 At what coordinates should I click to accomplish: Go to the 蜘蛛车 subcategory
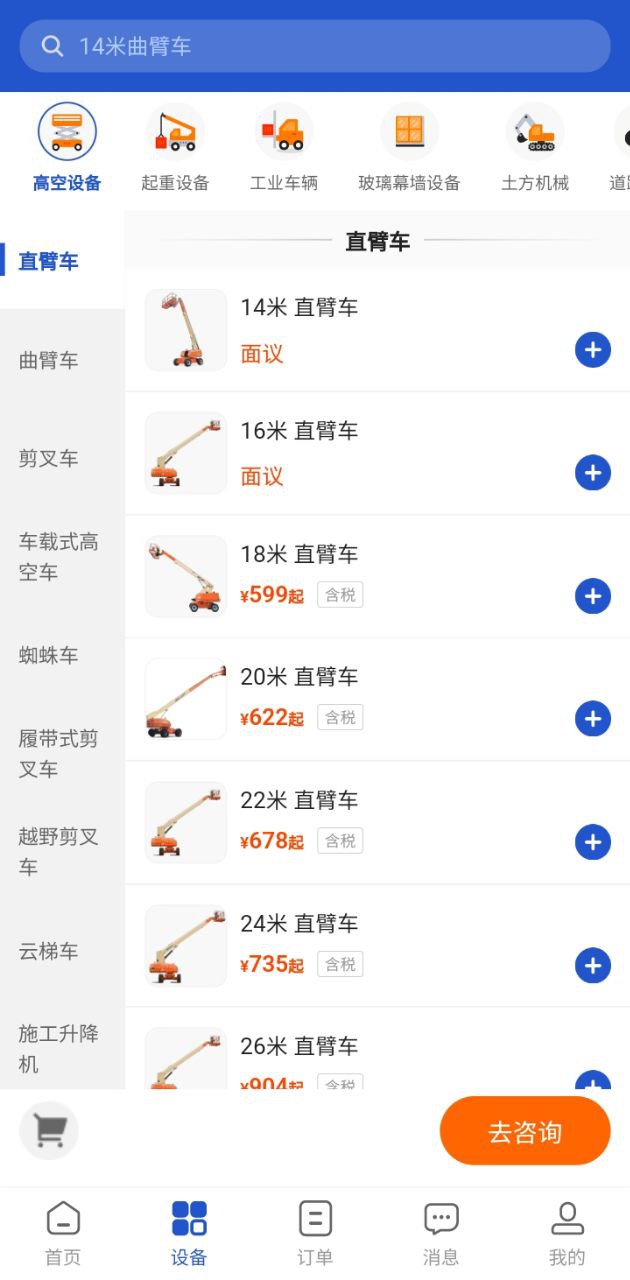[49, 655]
